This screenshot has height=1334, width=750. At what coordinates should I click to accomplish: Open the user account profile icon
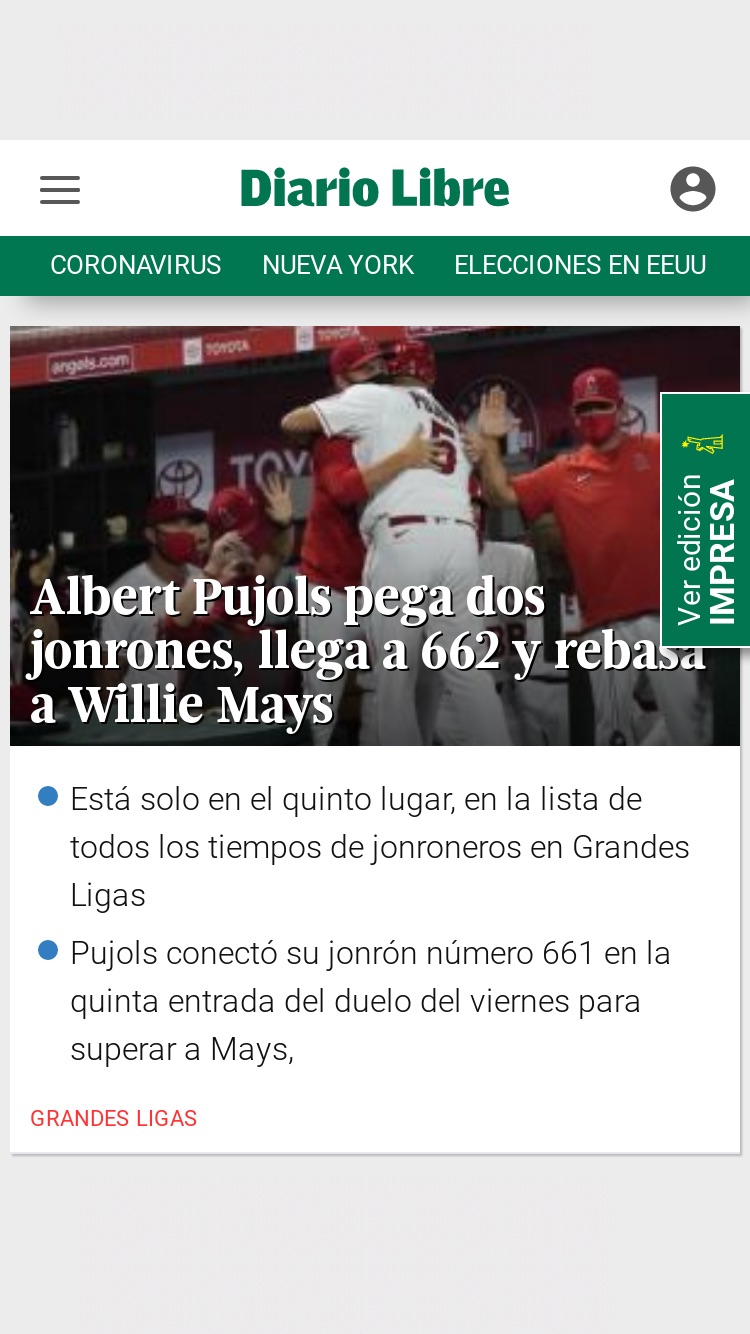[x=693, y=188]
